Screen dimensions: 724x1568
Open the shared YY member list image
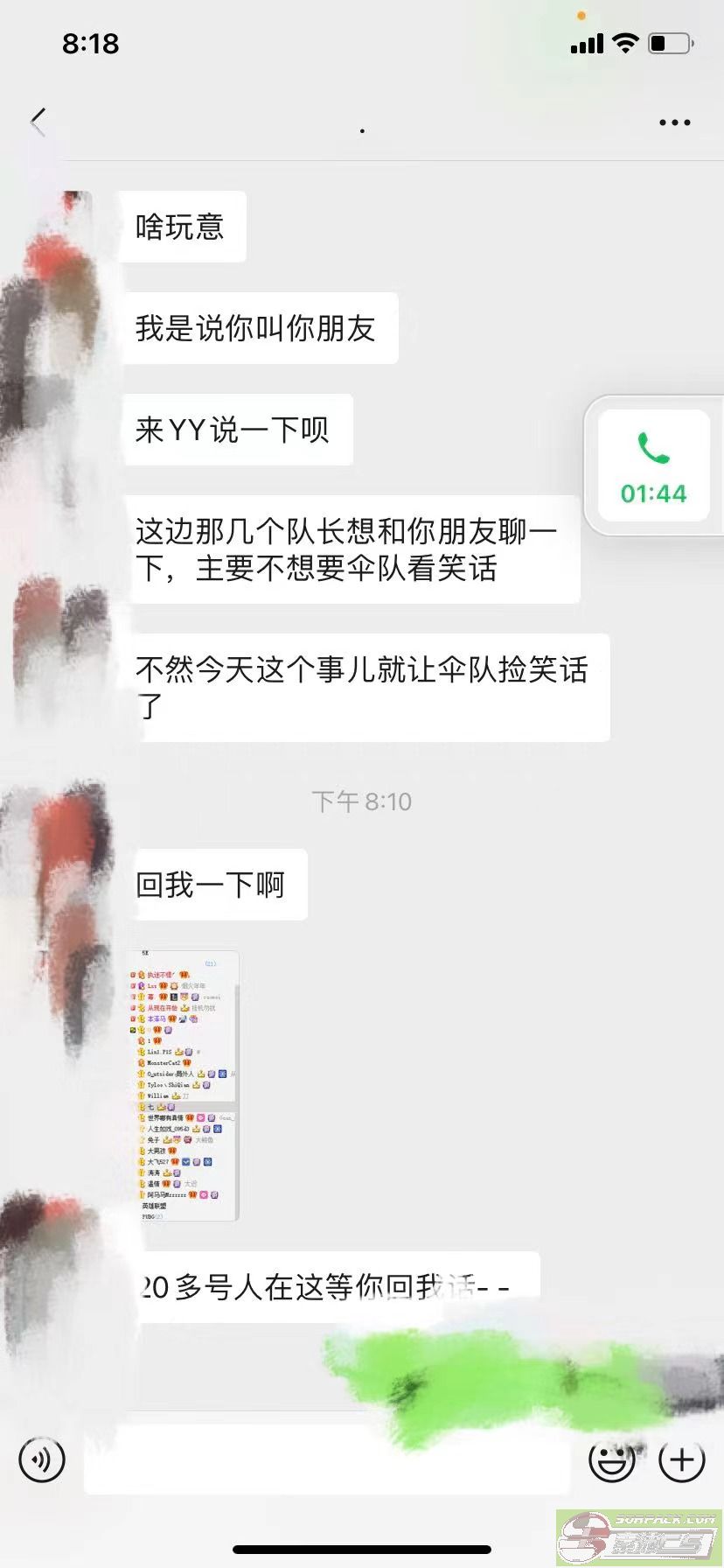[184, 1085]
